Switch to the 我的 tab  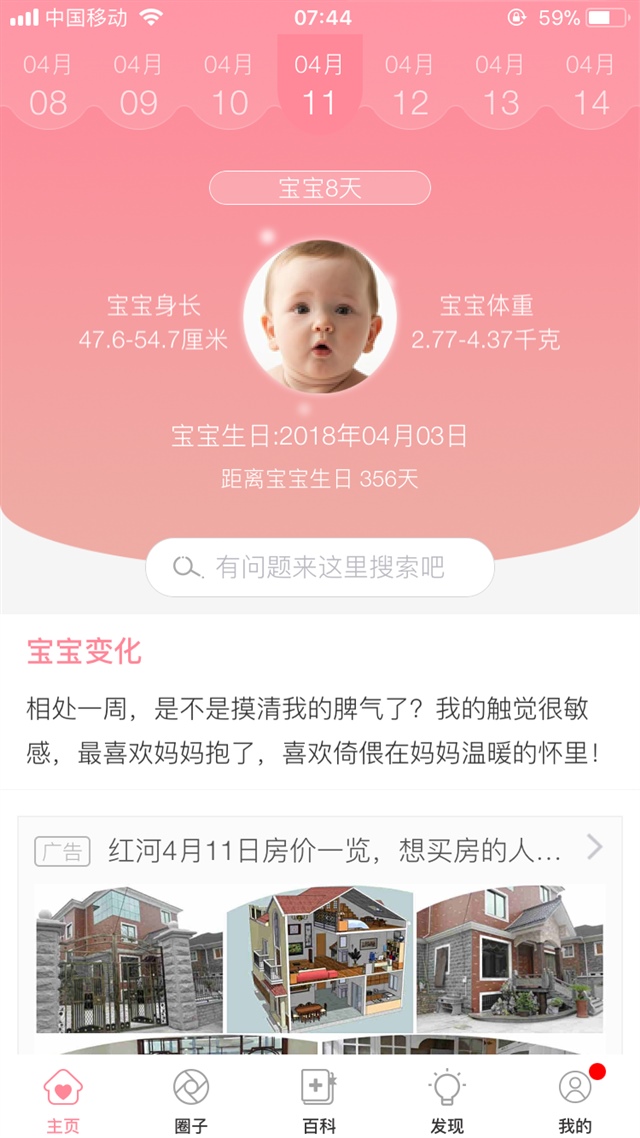coord(575,1099)
